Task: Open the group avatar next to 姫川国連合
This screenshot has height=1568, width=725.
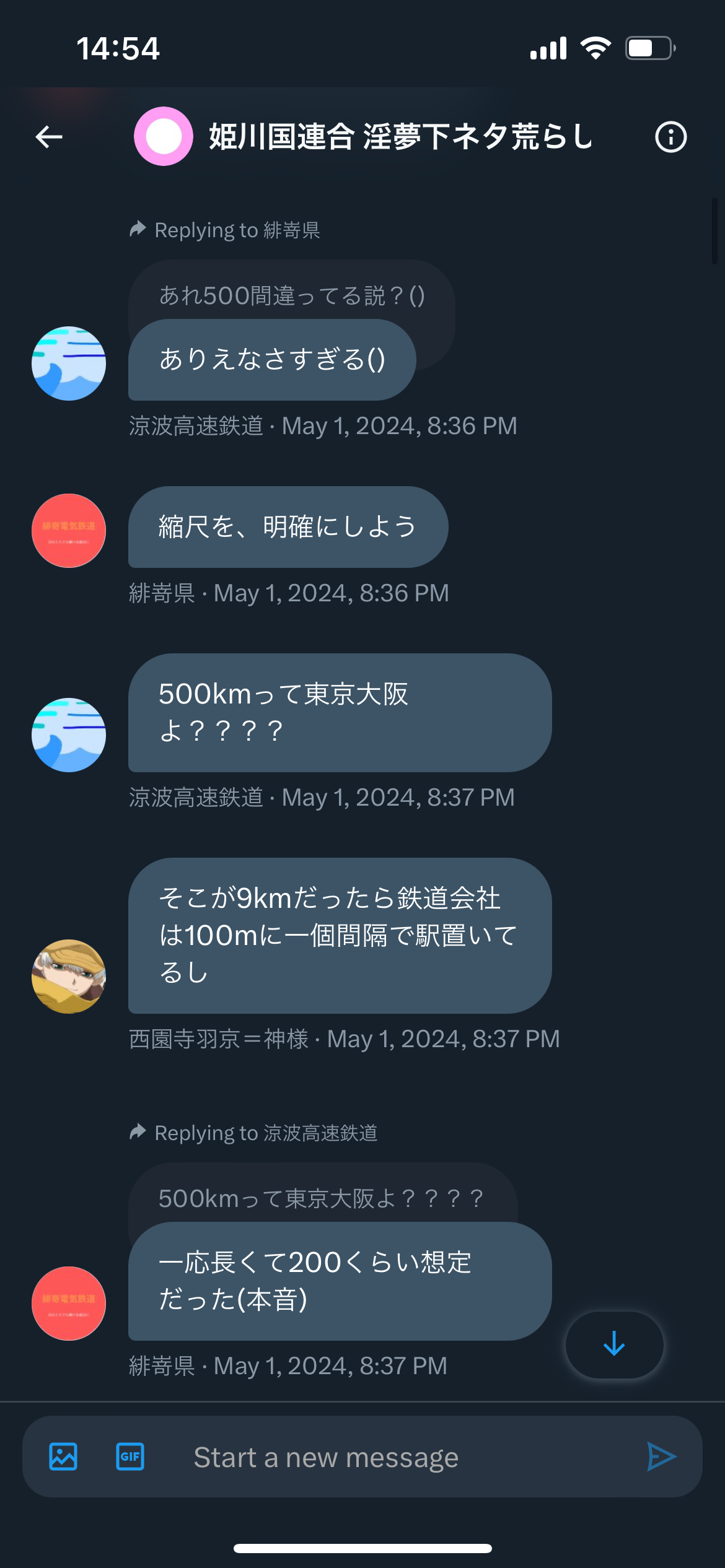Action: tap(164, 136)
